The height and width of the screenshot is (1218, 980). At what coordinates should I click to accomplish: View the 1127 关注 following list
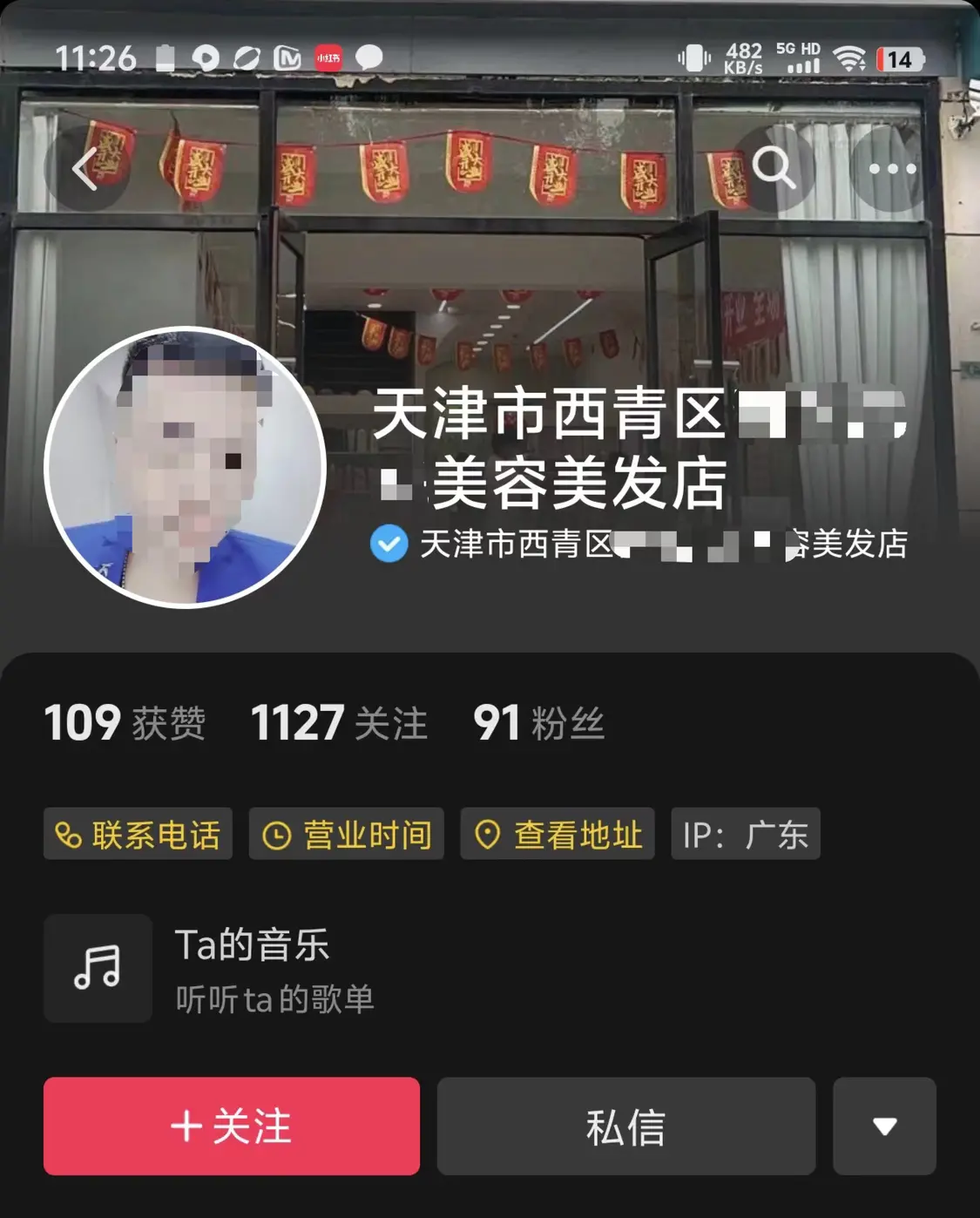340,723
